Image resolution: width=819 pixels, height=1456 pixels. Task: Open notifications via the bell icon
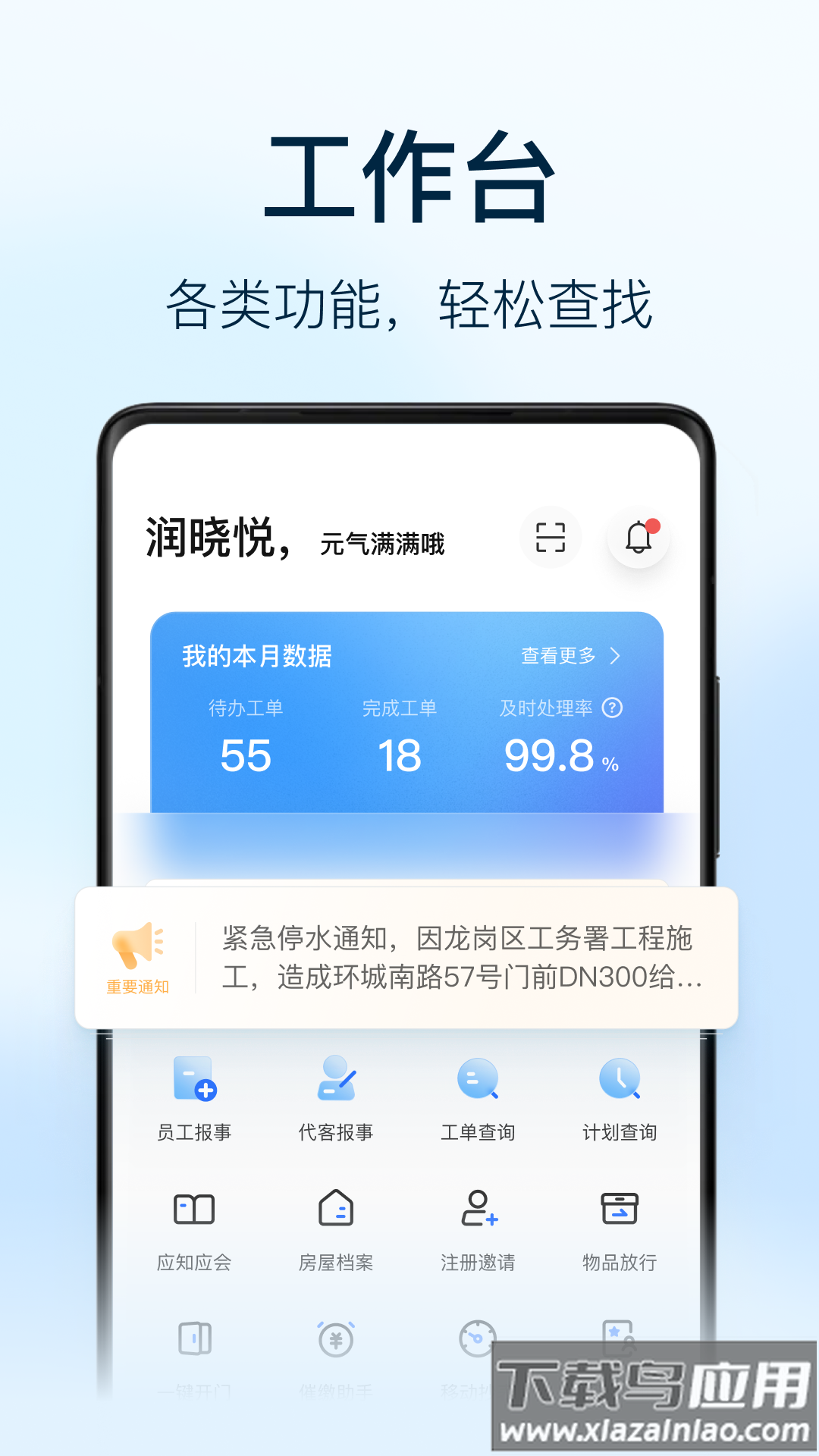tap(639, 537)
